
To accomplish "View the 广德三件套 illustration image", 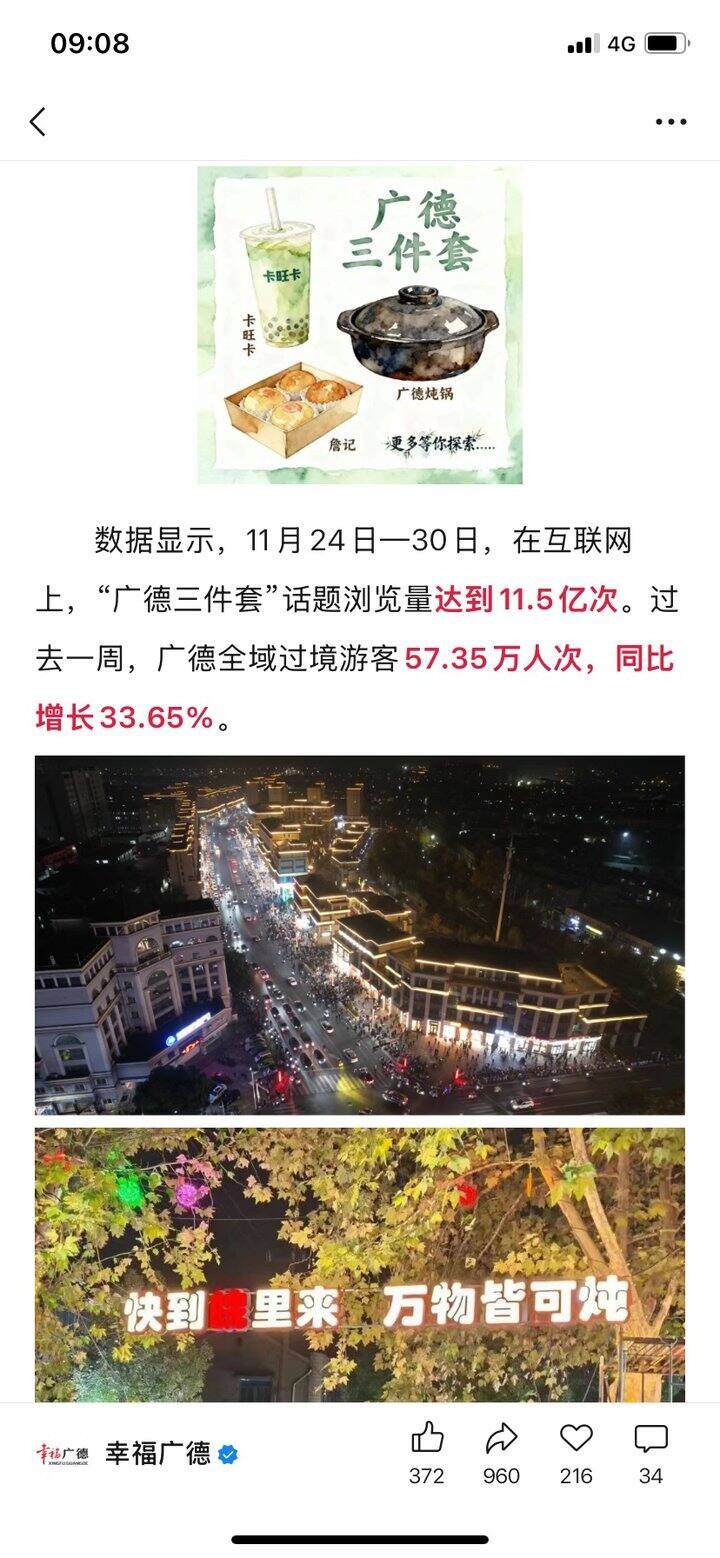I will [x=360, y=325].
